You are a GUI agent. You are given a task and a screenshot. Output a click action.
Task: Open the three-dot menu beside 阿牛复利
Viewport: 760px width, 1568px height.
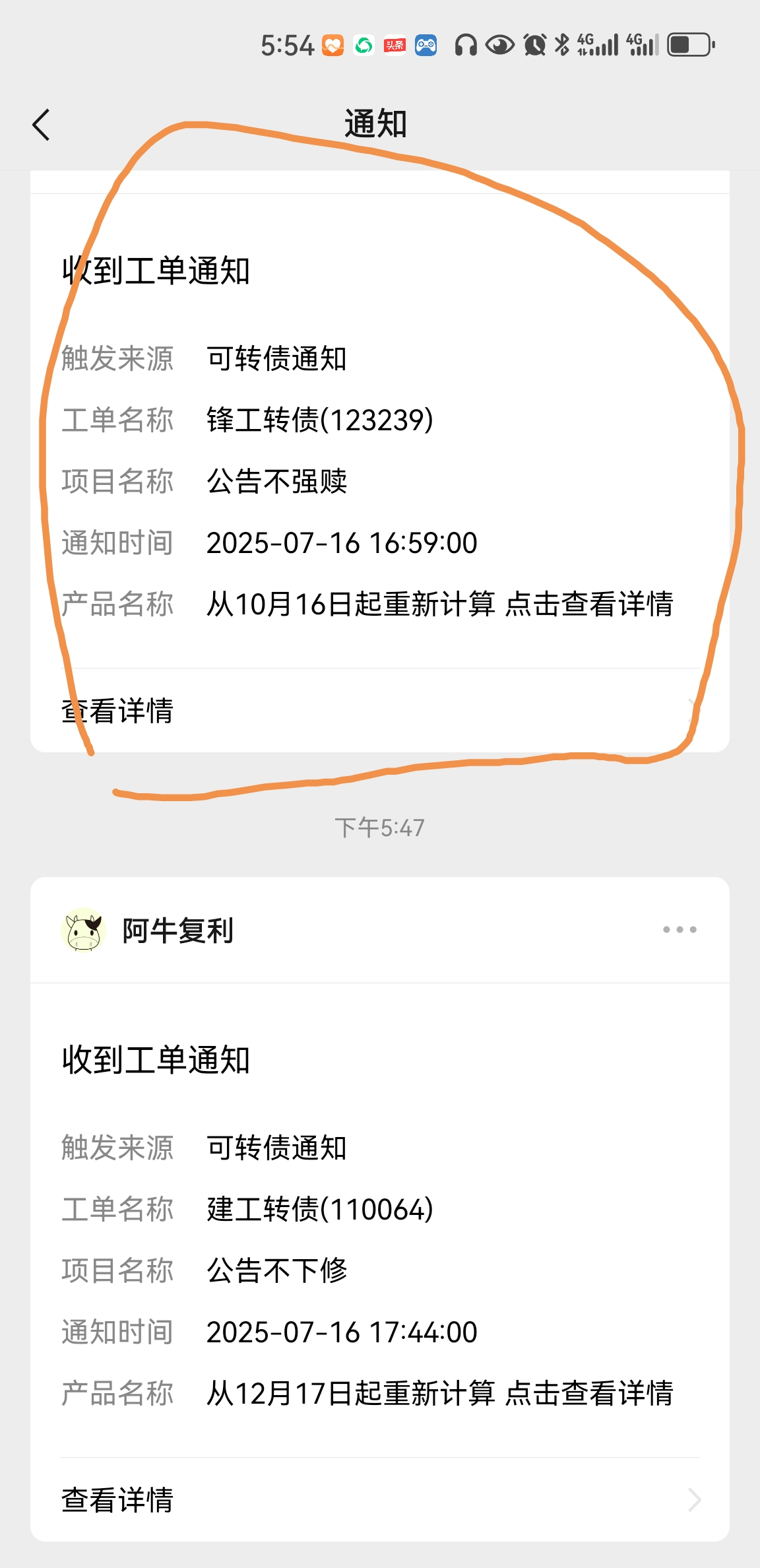tap(680, 930)
